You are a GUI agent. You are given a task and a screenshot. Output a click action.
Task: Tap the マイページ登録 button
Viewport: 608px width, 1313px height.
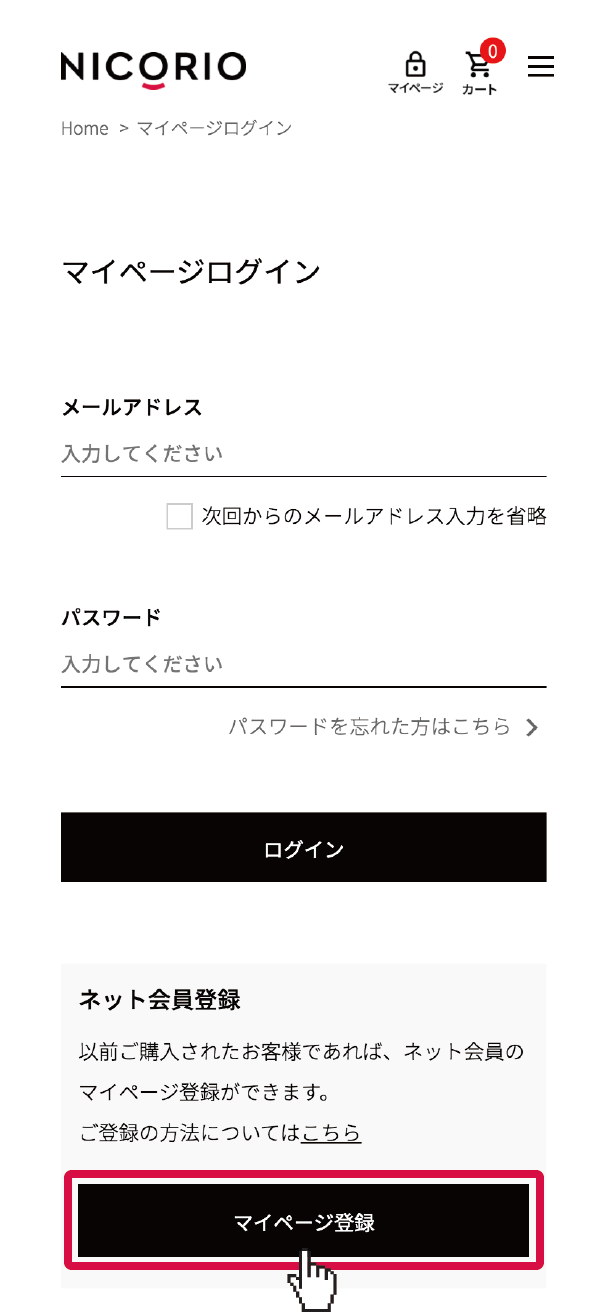coord(303,1221)
